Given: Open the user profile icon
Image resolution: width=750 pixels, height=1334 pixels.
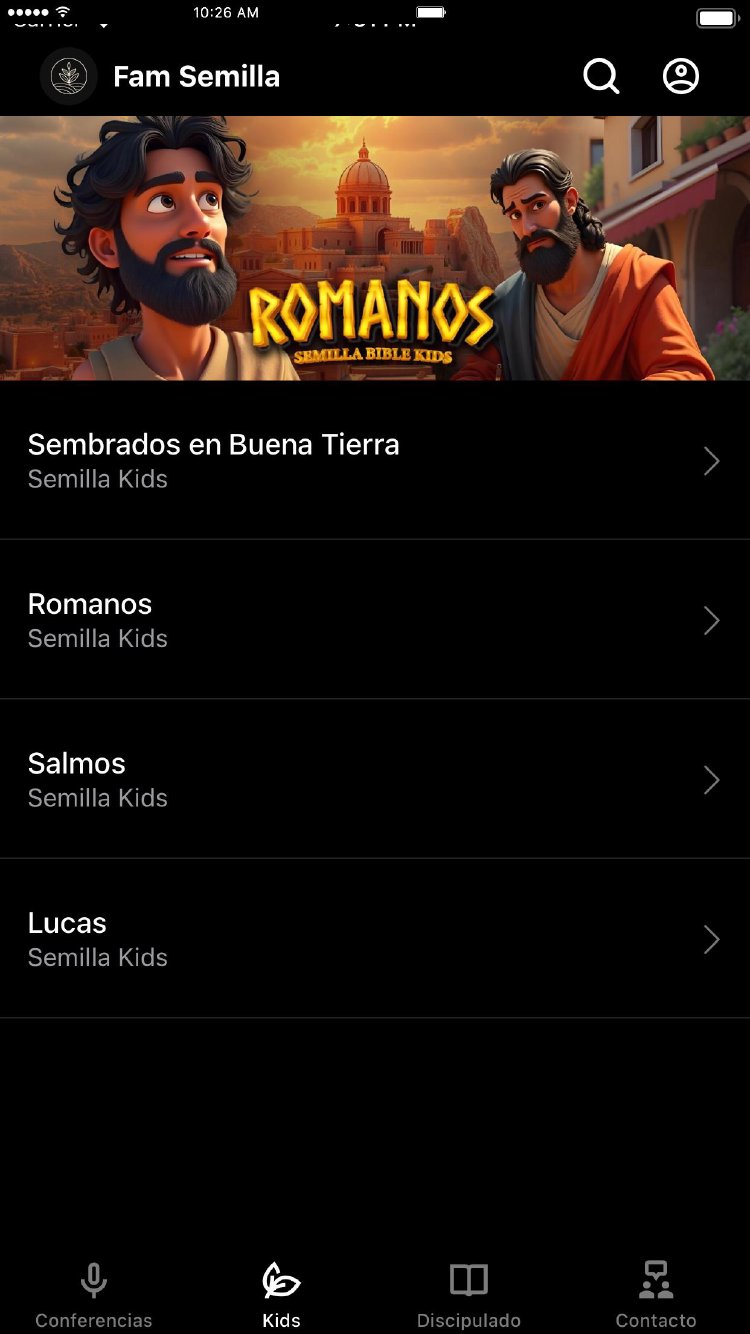Looking at the screenshot, I should (x=681, y=76).
